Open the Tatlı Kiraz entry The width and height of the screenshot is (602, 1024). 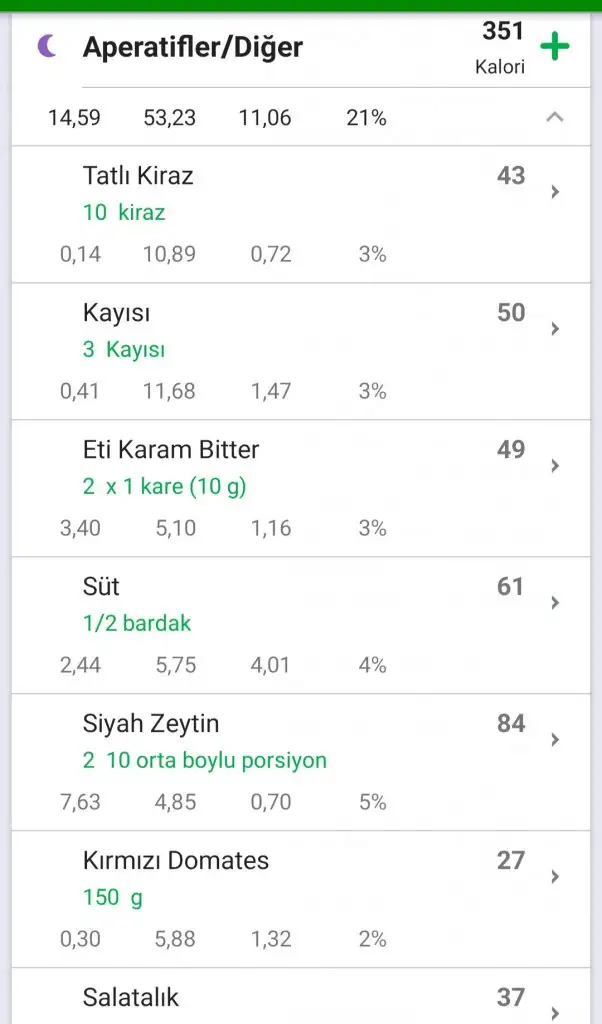pos(300,214)
